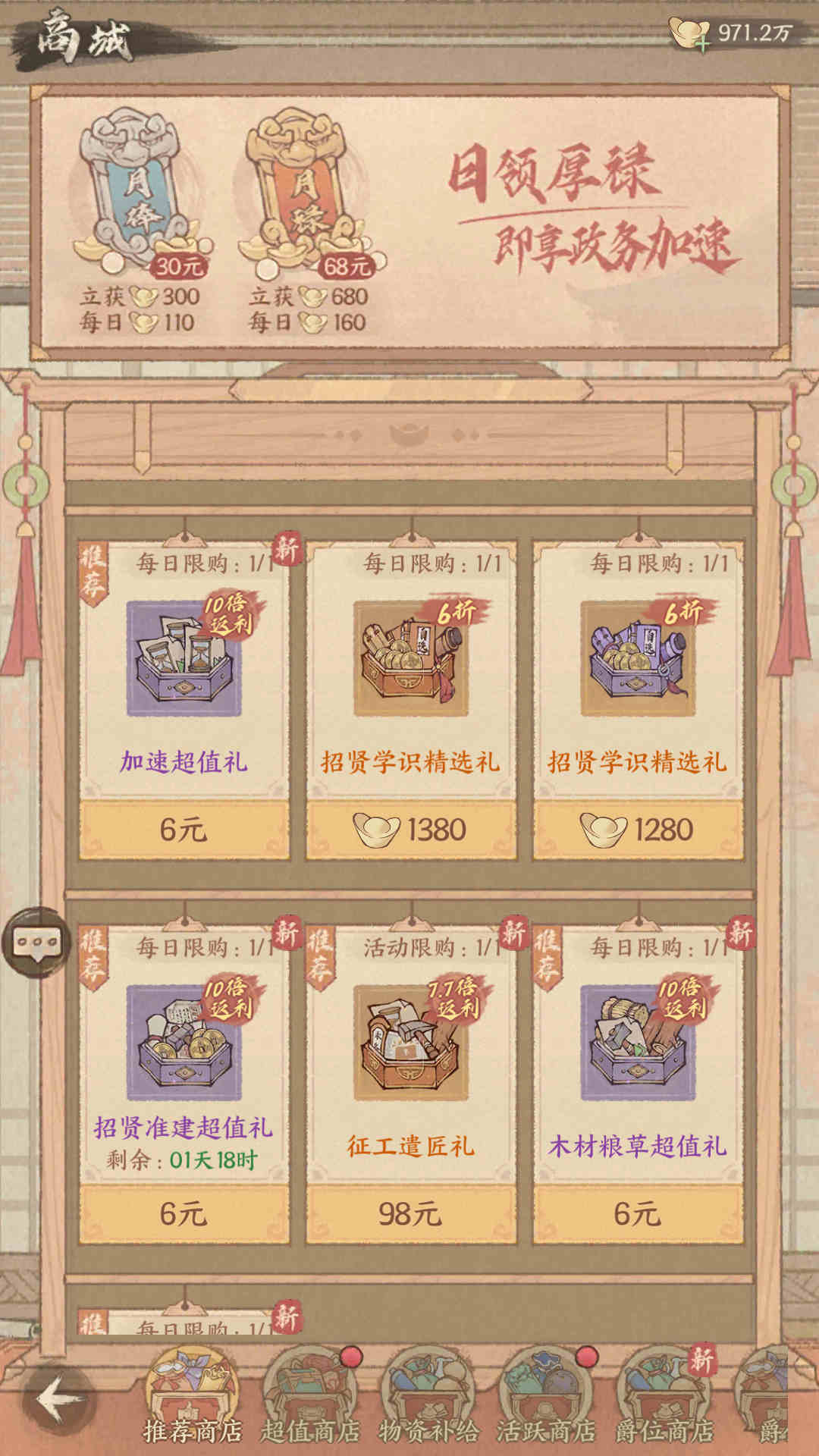Buy 招贤准建超值礼 for 6元
Viewport: 819px width, 1456px height.
tap(184, 1213)
